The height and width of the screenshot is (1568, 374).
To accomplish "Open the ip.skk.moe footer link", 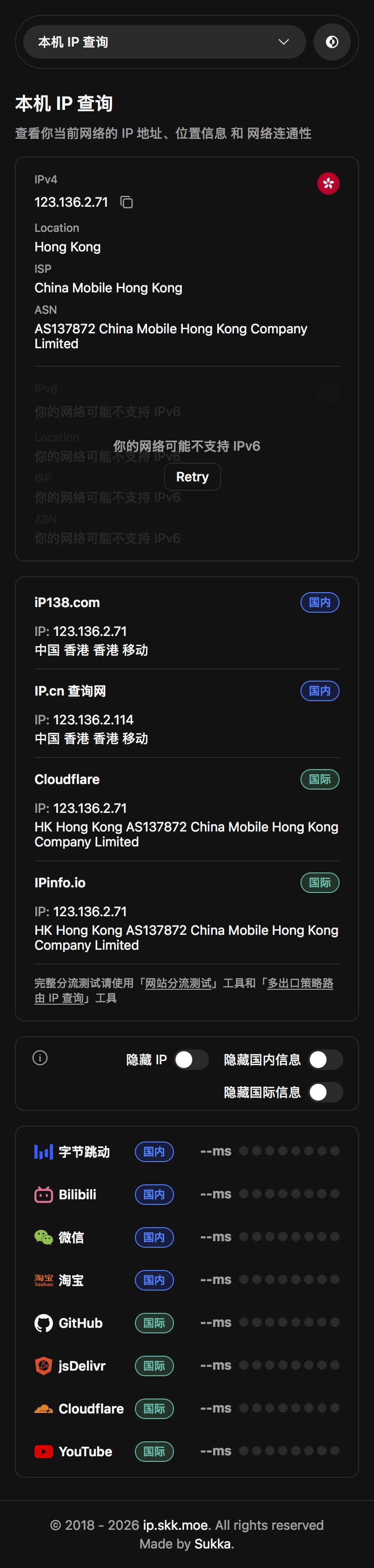I will [x=176, y=1525].
